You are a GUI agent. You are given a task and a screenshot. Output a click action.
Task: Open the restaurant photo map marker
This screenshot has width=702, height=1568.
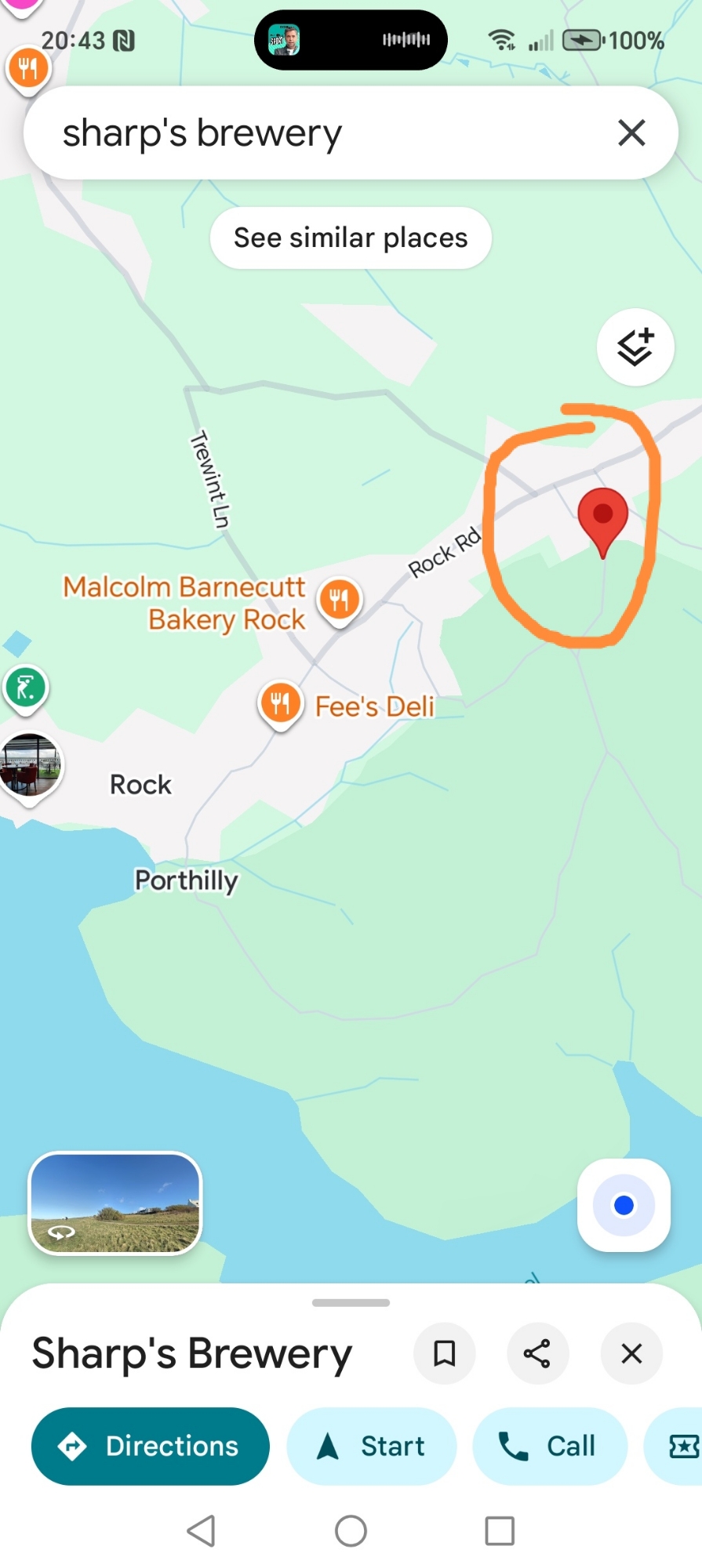tap(30, 765)
